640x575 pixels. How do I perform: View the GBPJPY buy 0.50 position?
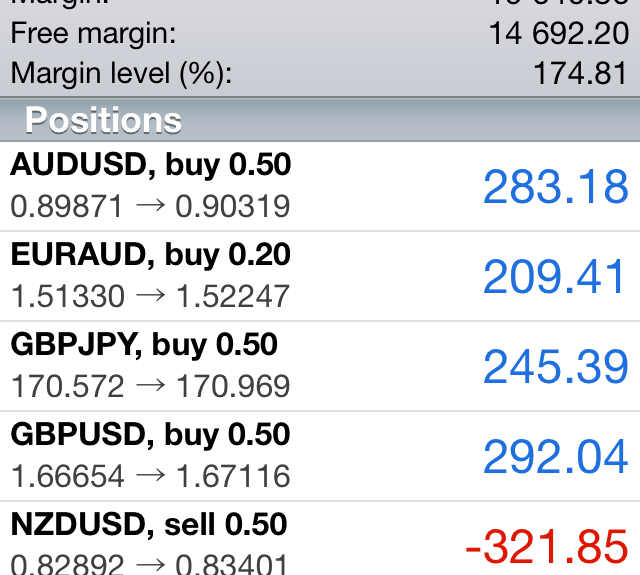[320, 366]
